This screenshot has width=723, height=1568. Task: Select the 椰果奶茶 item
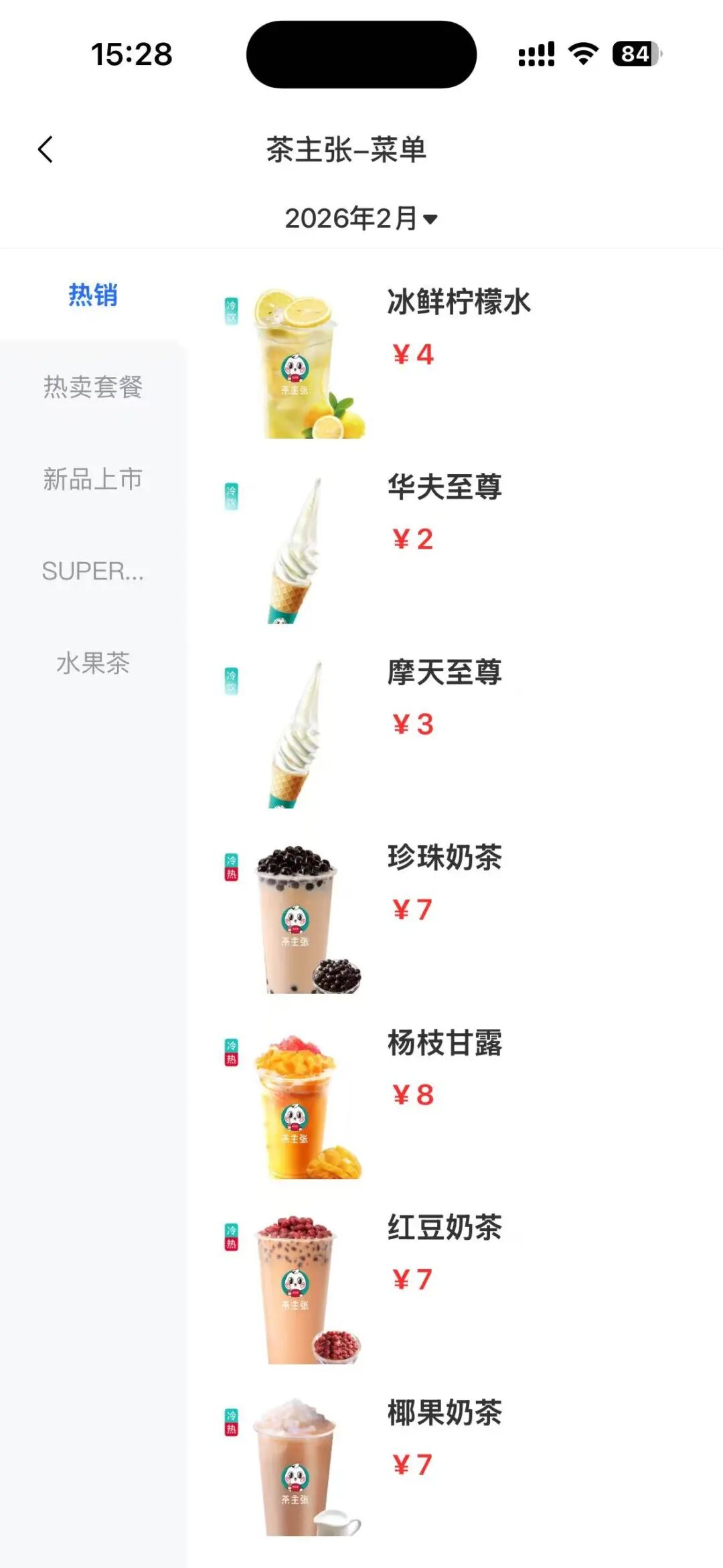tap(445, 1413)
